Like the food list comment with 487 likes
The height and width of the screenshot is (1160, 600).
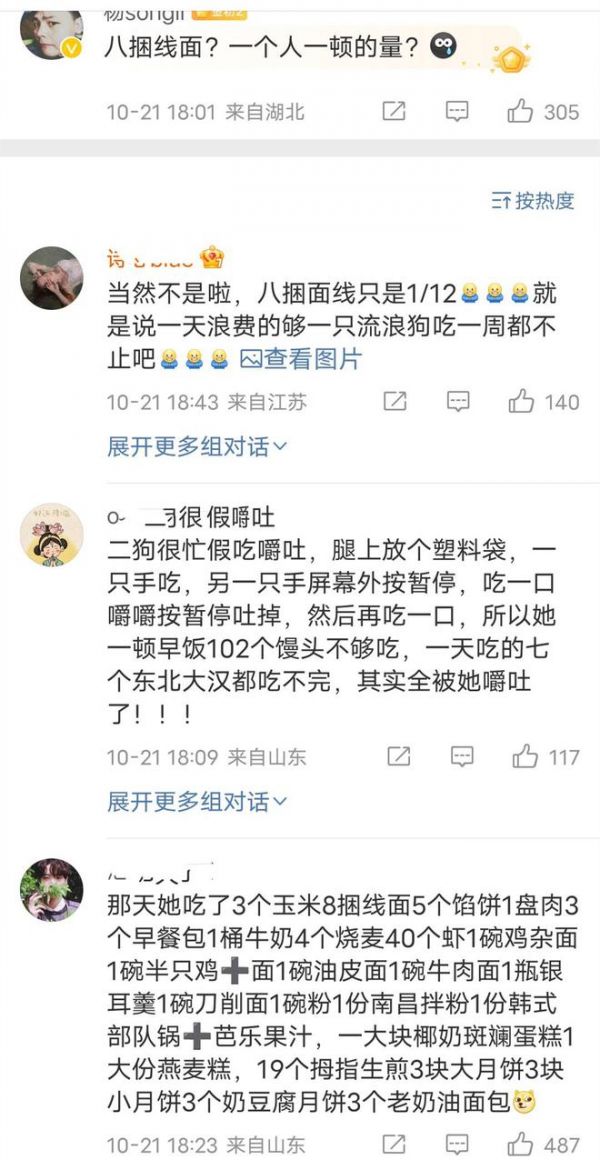pyautogui.click(x=521, y=1144)
